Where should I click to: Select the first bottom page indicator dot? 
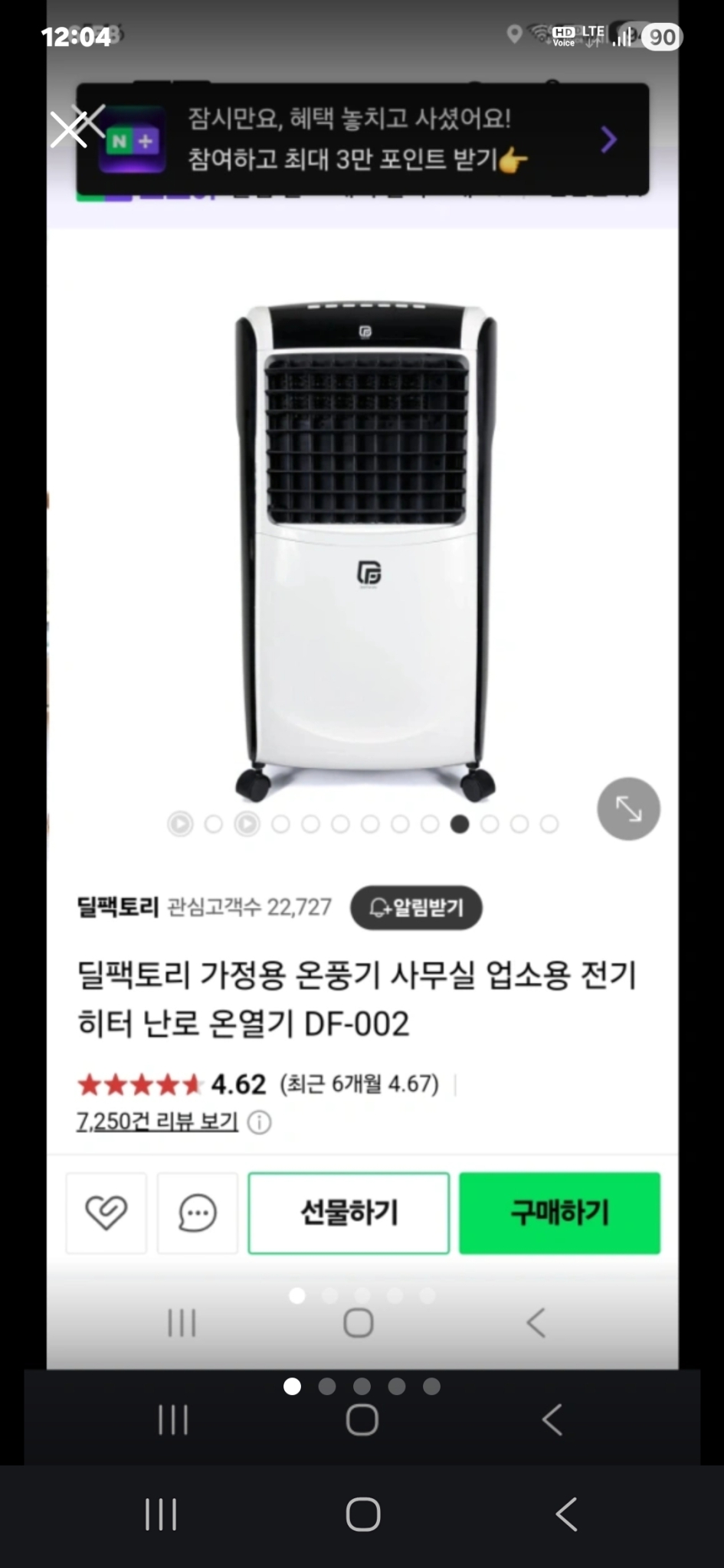293,1386
